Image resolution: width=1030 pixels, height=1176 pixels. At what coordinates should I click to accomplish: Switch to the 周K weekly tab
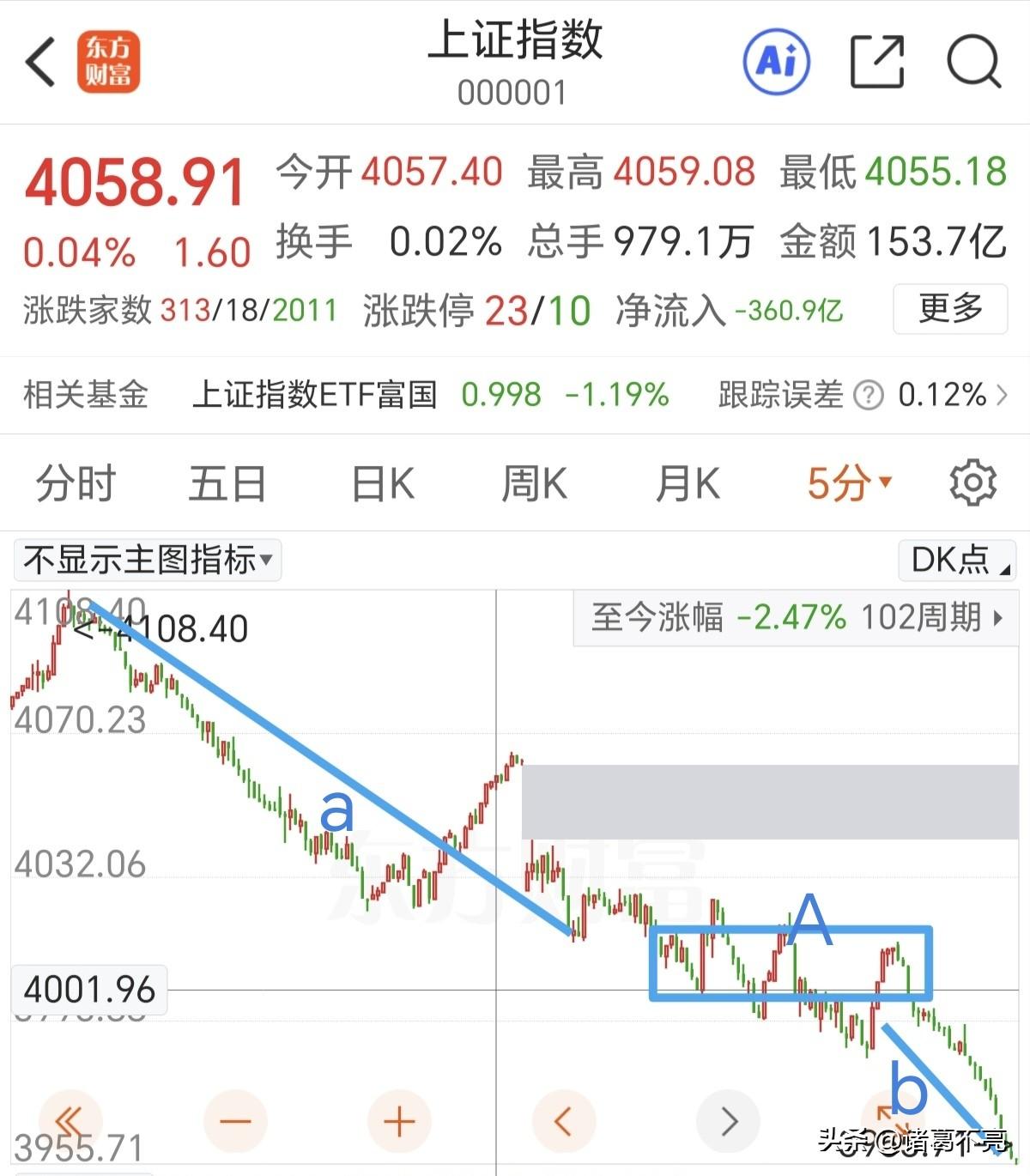pos(534,482)
